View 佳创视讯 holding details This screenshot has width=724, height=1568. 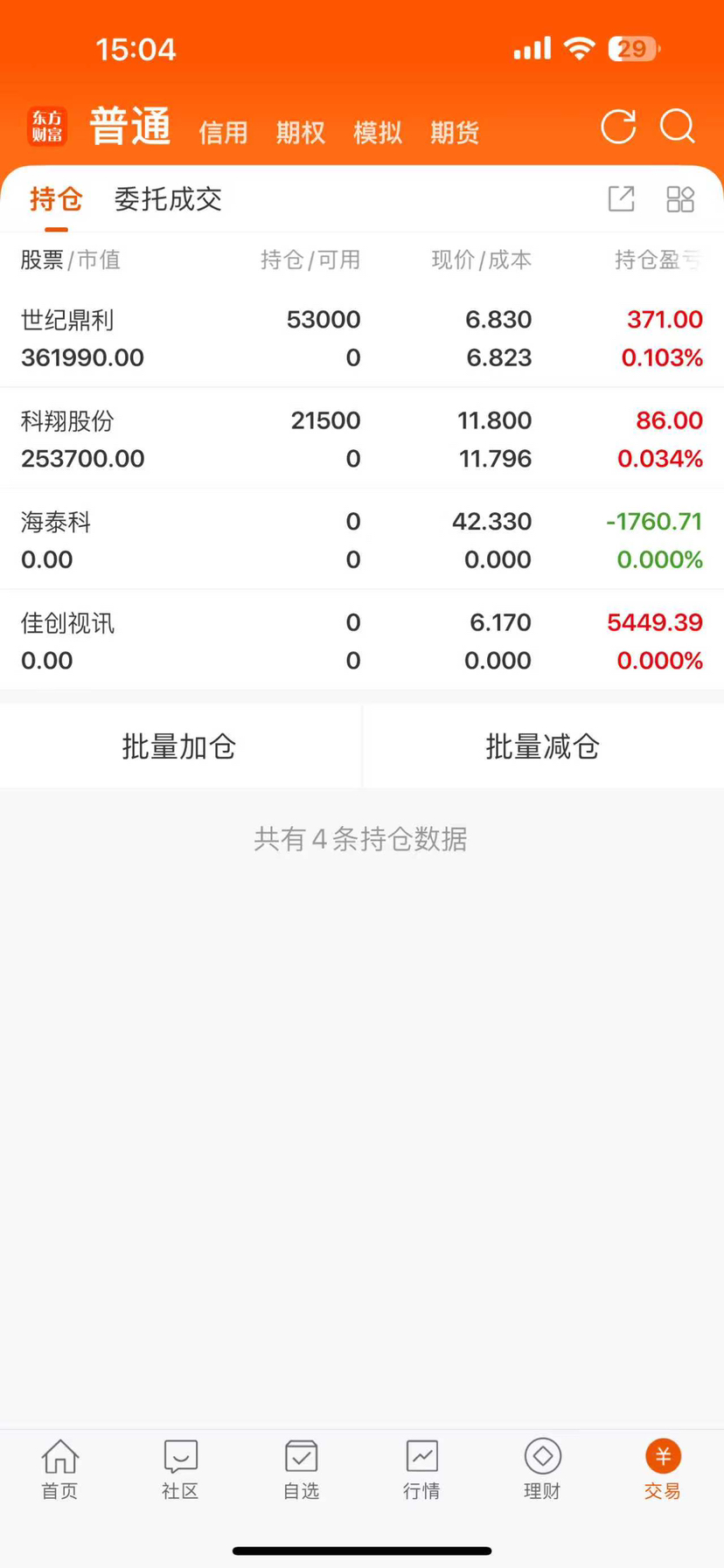coord(362,641)
